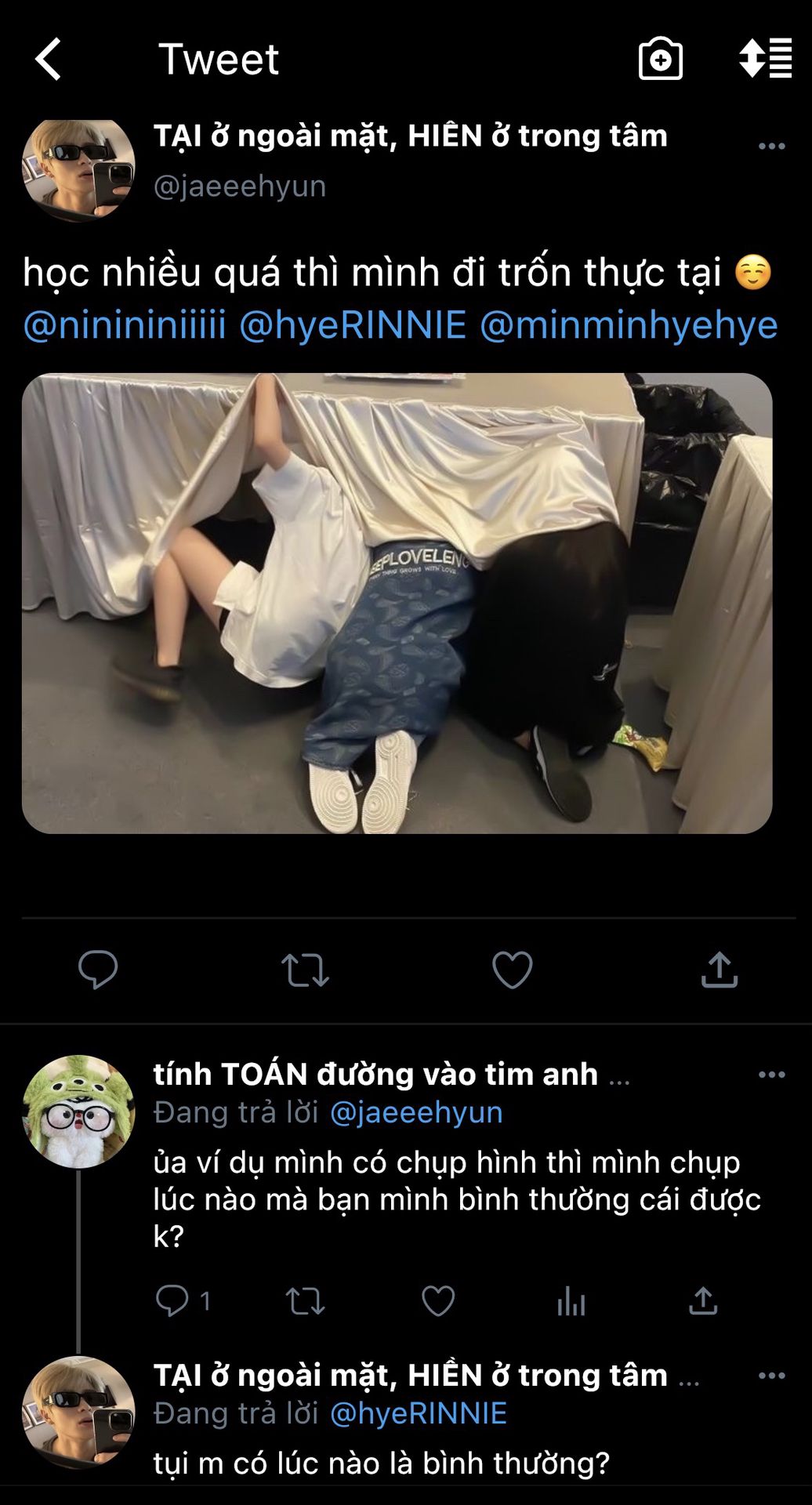Open the @minminhyehye mention link

pos(628,325)
